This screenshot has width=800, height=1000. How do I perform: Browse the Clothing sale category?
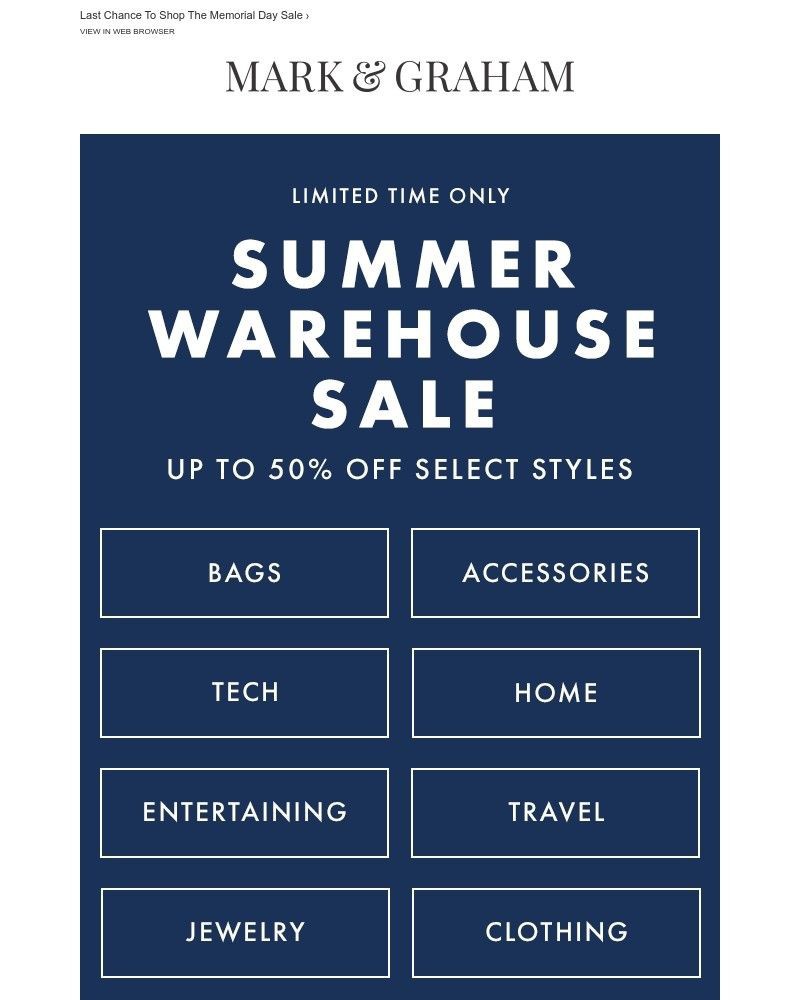[x=556, y=933]
